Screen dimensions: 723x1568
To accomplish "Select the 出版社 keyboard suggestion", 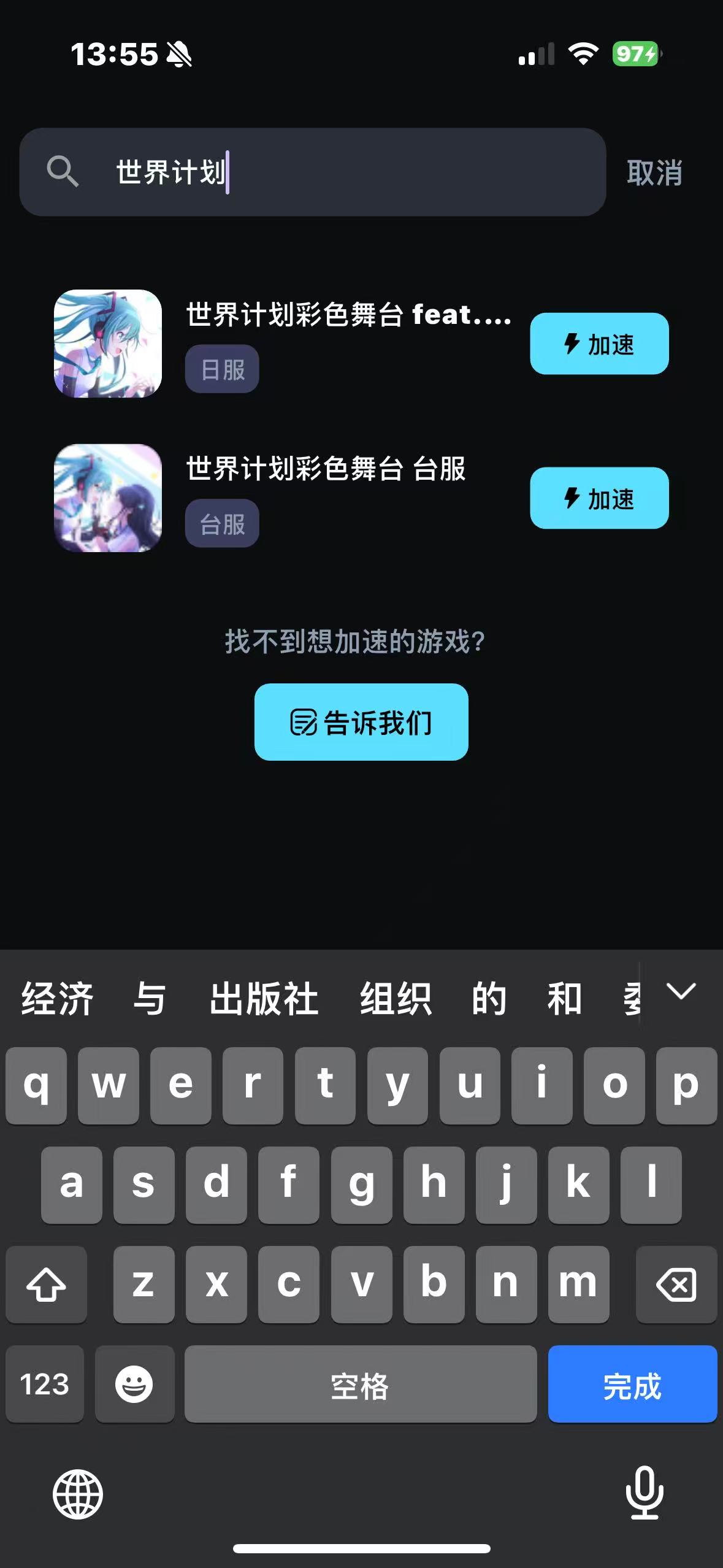I will pos(264,999).
